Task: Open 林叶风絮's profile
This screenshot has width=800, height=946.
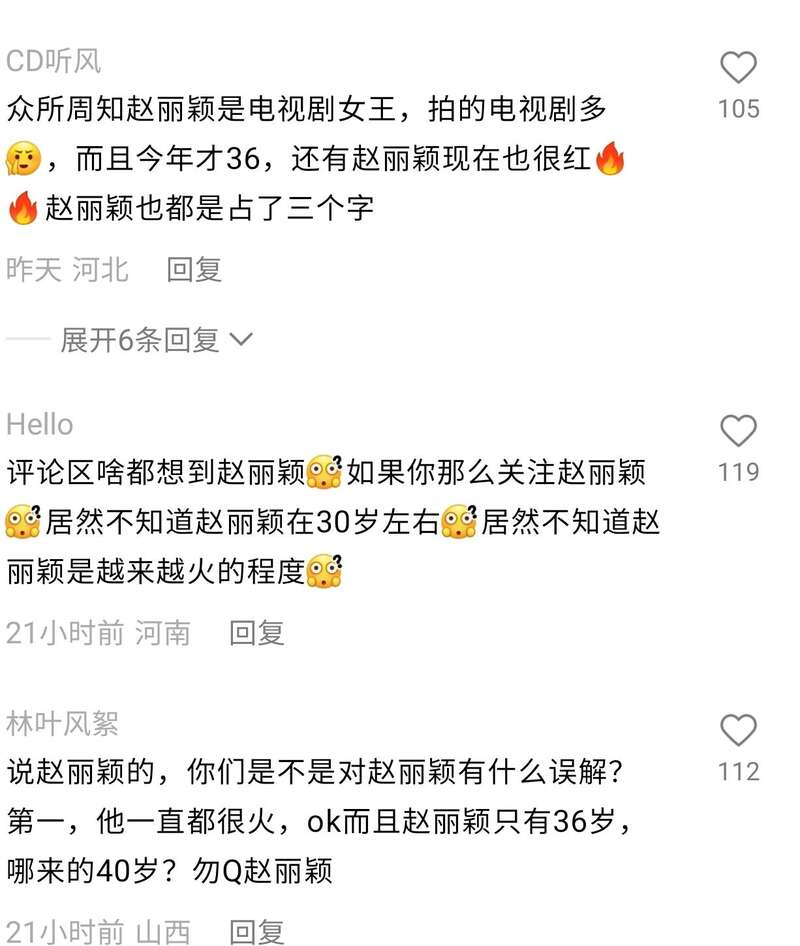Action: (63, 724)
